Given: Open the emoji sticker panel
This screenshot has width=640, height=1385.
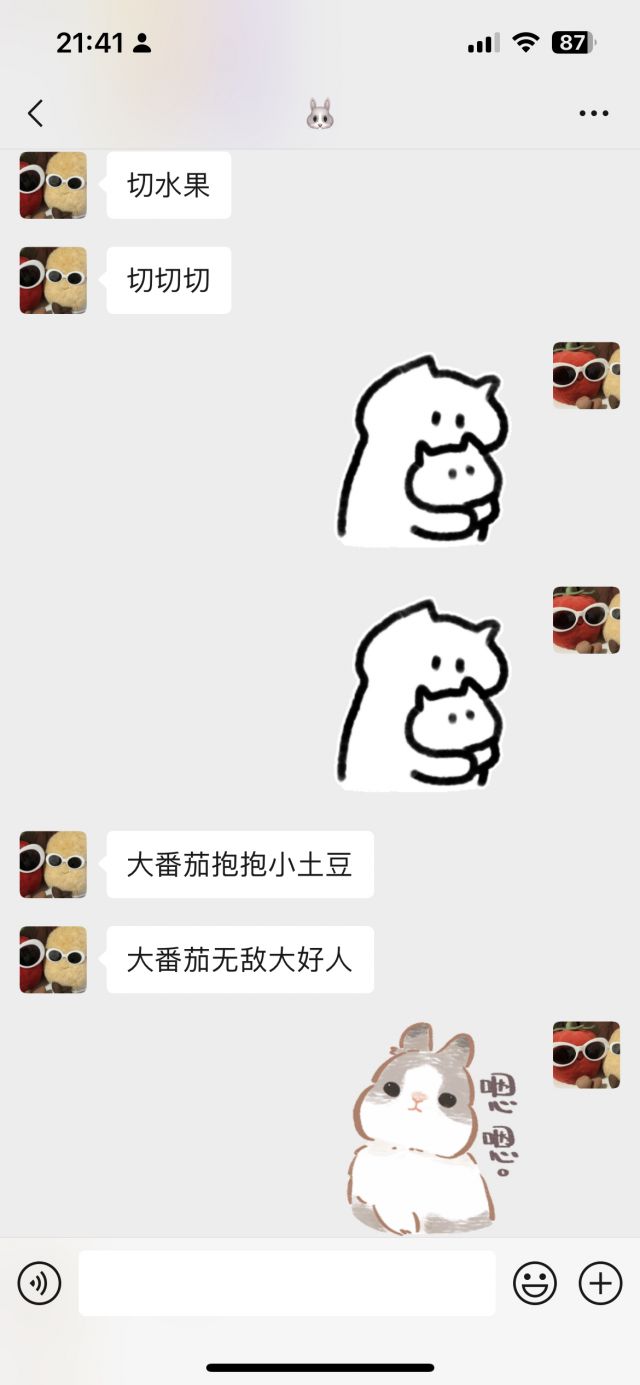Looking at the screenshot, I should (535, 1283).
